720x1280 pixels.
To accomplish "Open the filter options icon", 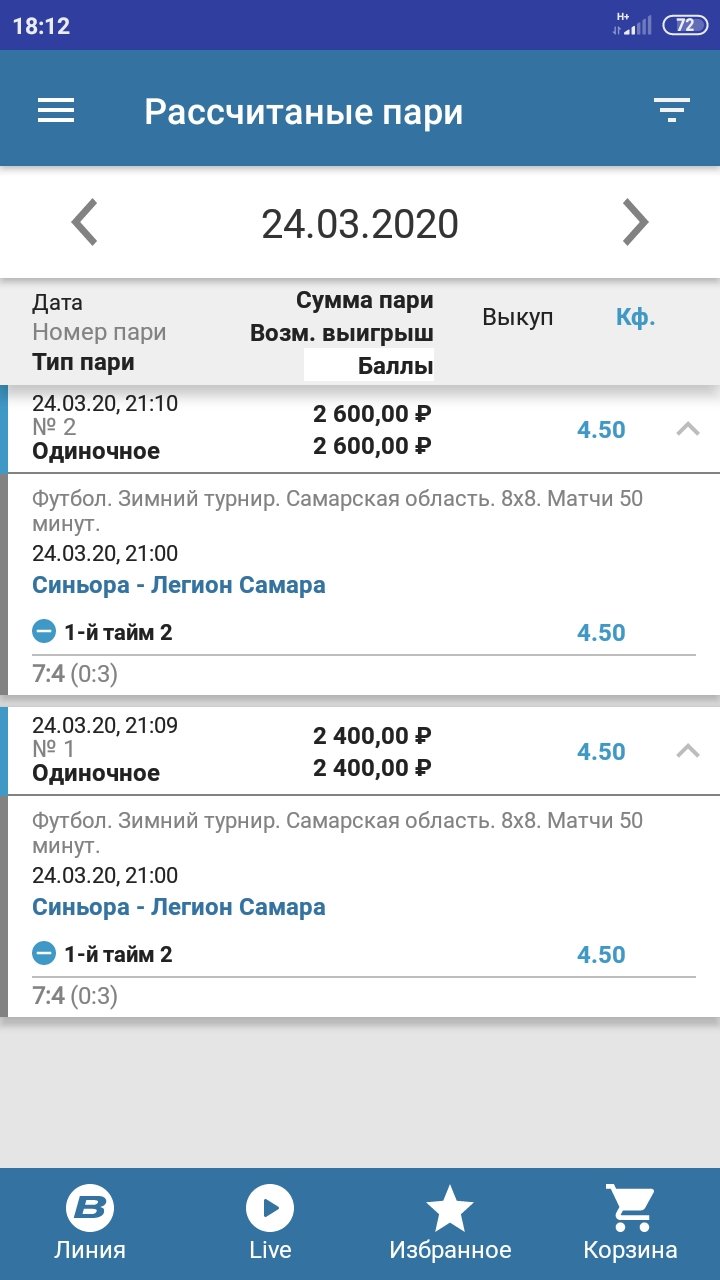I will [x=672, y=110].
